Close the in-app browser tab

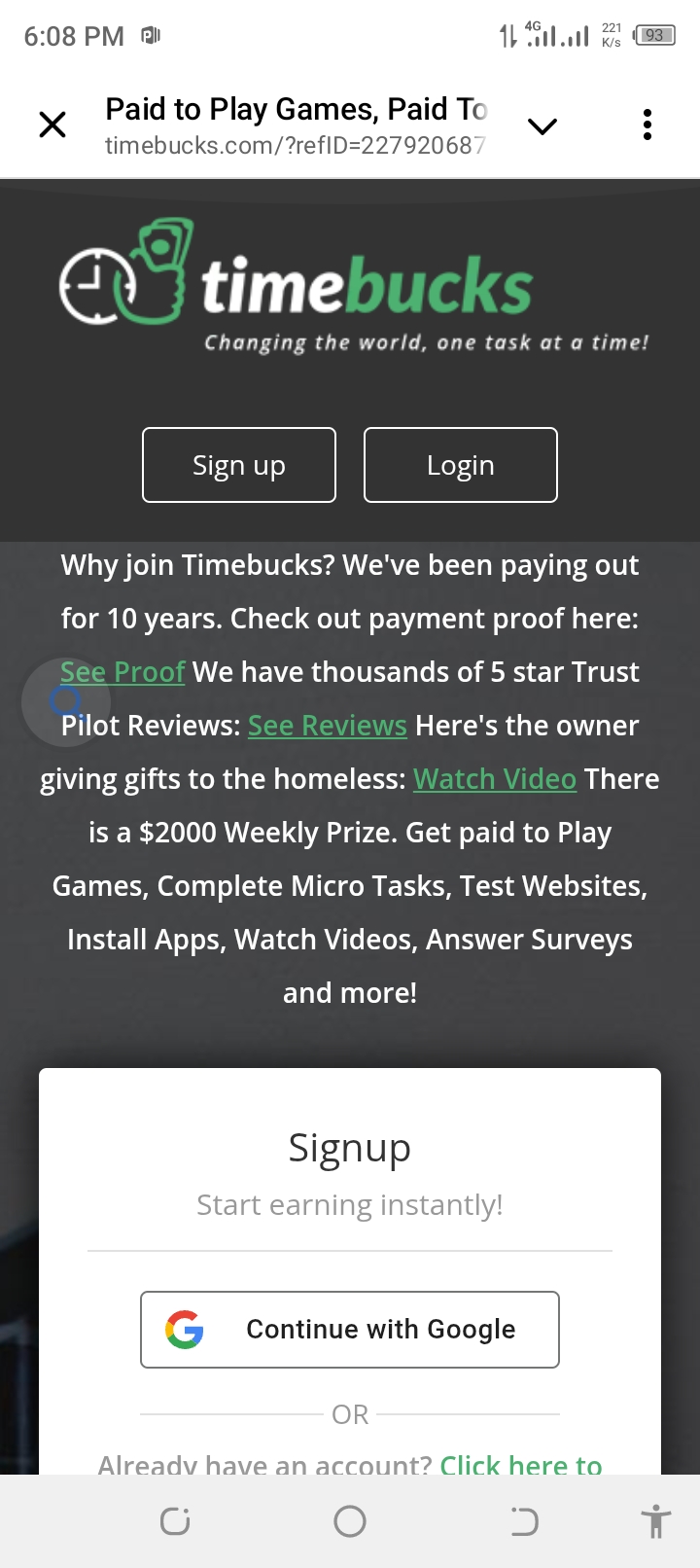52,125
